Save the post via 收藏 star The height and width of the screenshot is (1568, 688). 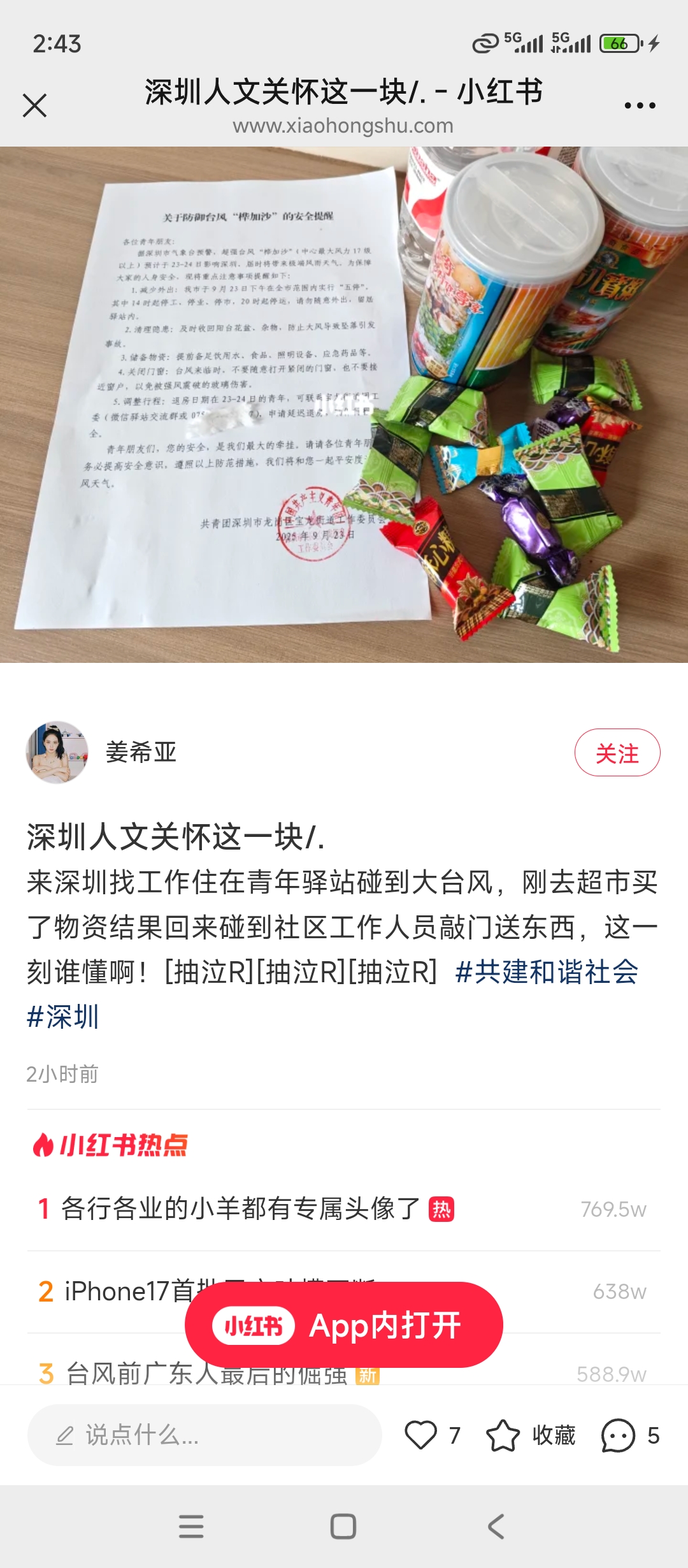point(503,1435)
